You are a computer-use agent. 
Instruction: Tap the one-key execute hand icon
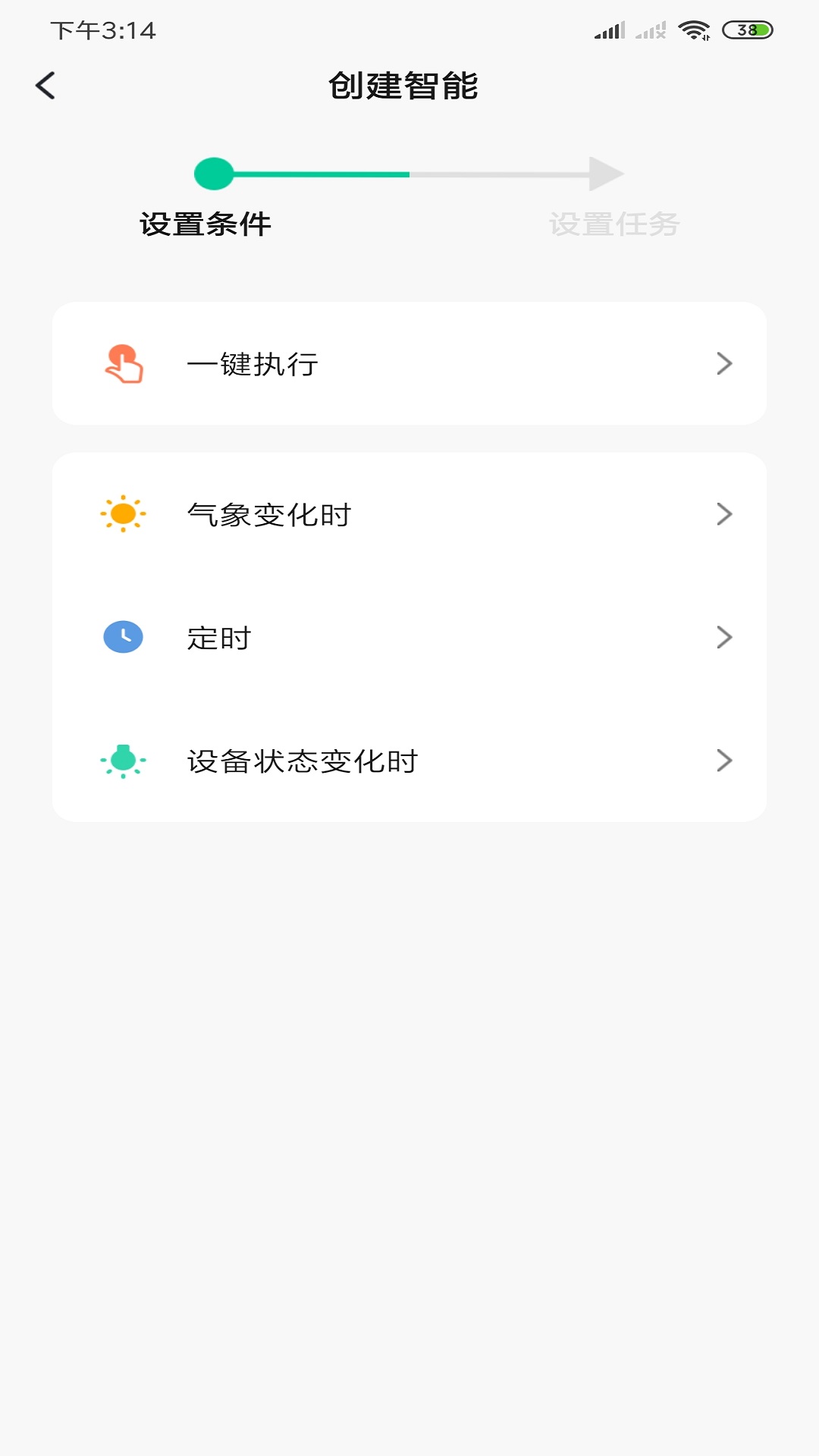pyautogui.click(x=124, y=363)
